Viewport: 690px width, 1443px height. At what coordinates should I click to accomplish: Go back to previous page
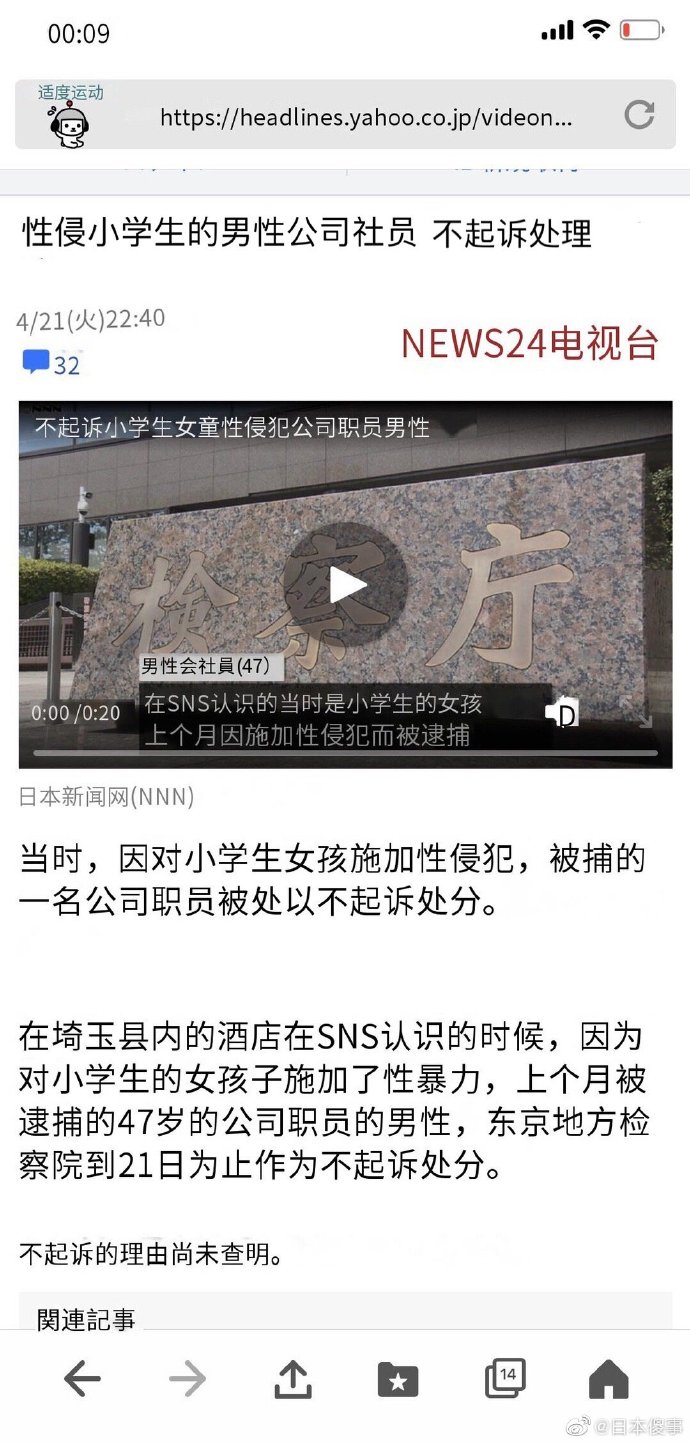pyautogui.click(x=82, y=1380)
